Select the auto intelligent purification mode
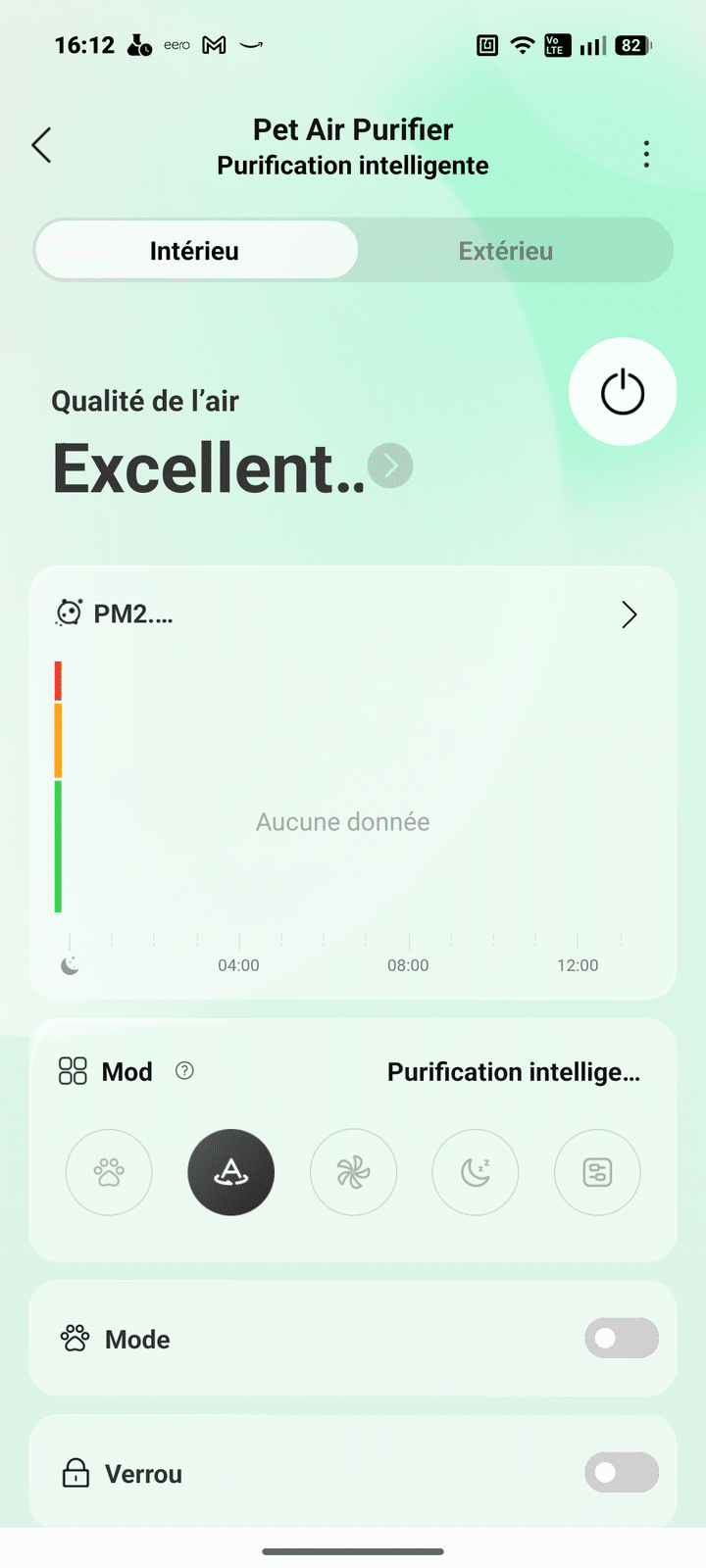The width and height of the screenshot is (706, 1568). click(x=231, y=1172)
